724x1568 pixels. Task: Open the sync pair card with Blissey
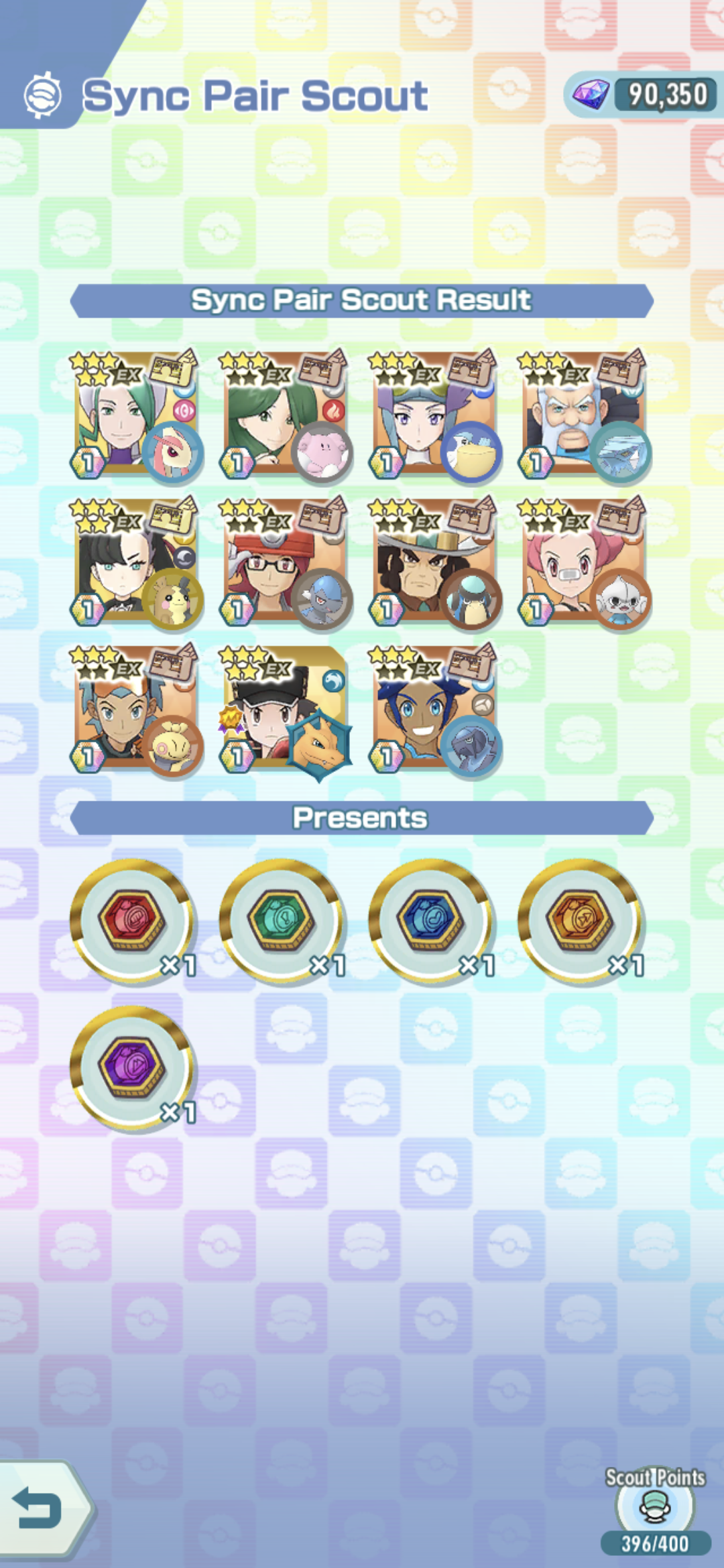click(x=285, y=415)
